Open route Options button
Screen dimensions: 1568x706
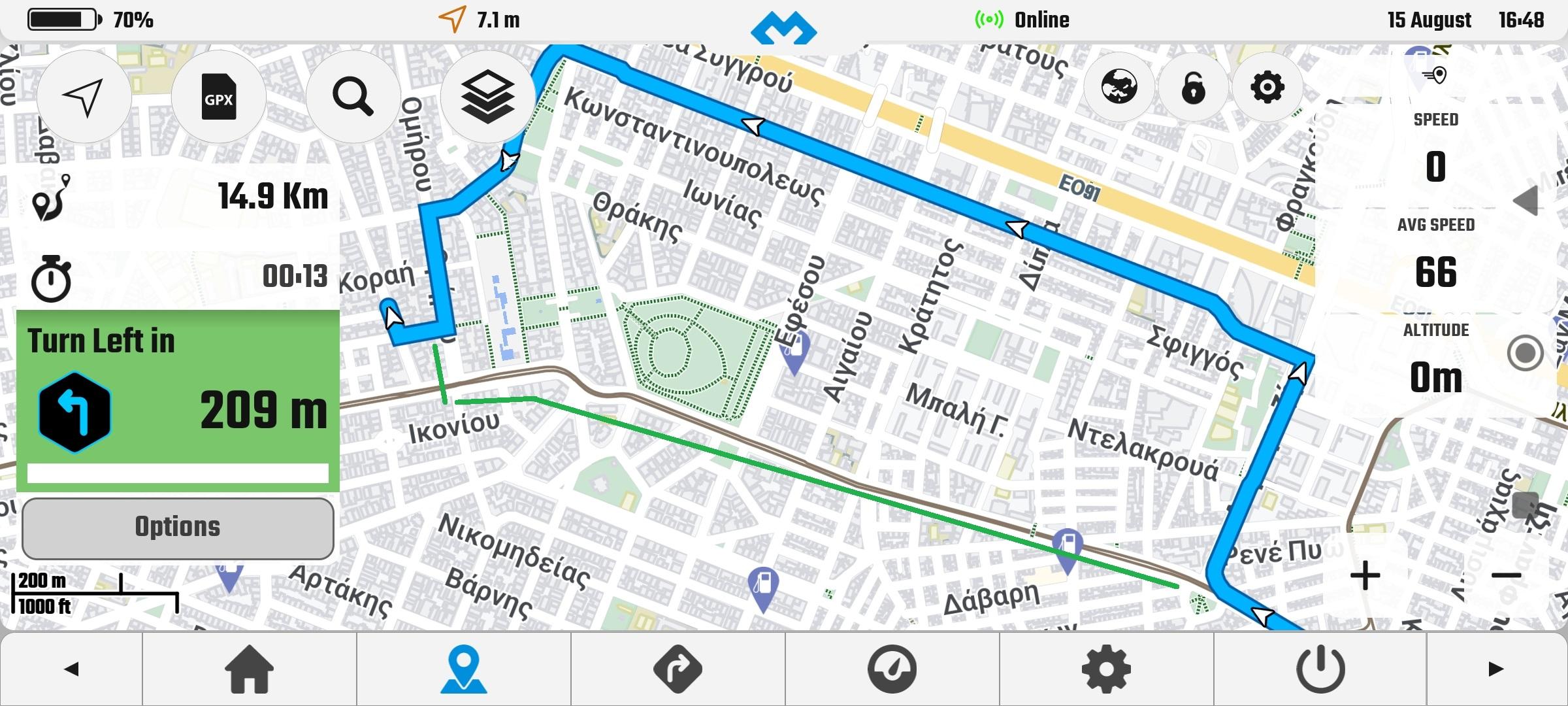tap(178, 528)
